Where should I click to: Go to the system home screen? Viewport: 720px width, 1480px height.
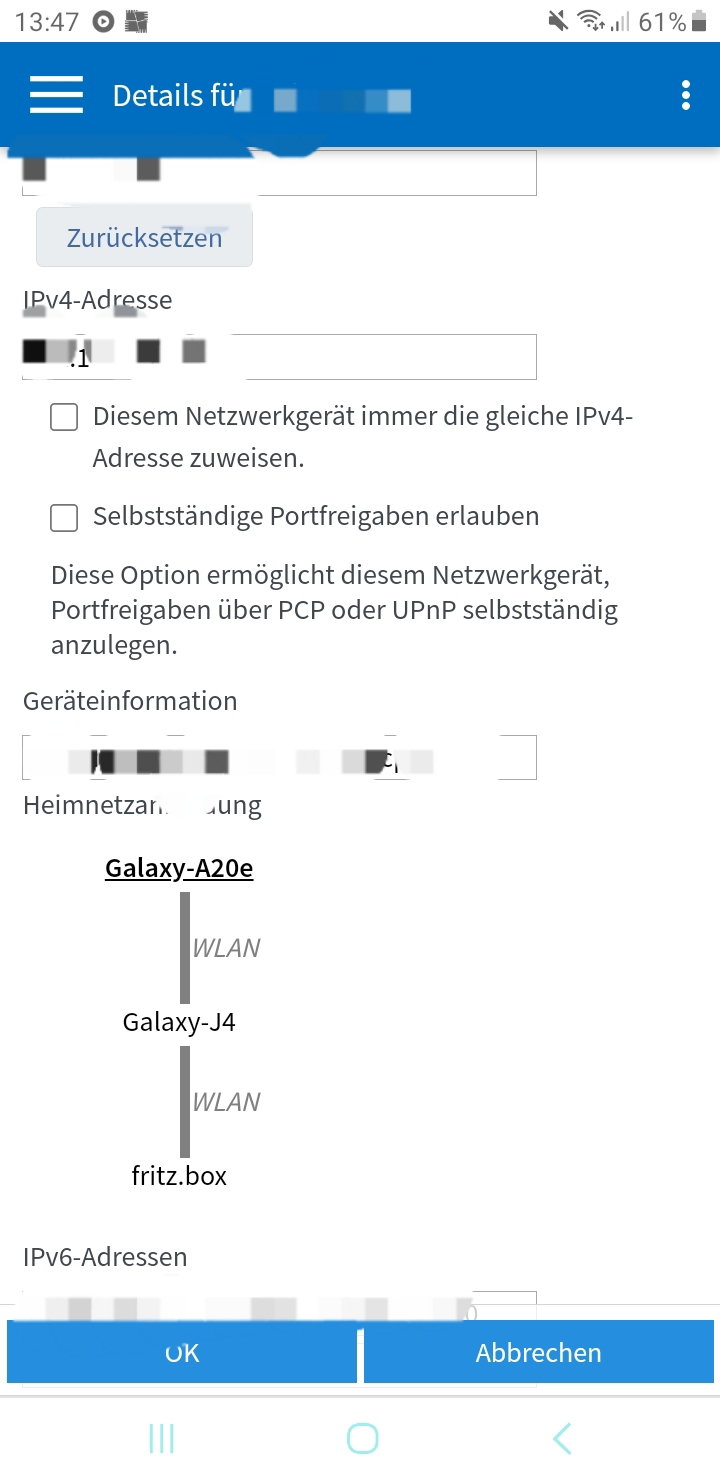362,1438
